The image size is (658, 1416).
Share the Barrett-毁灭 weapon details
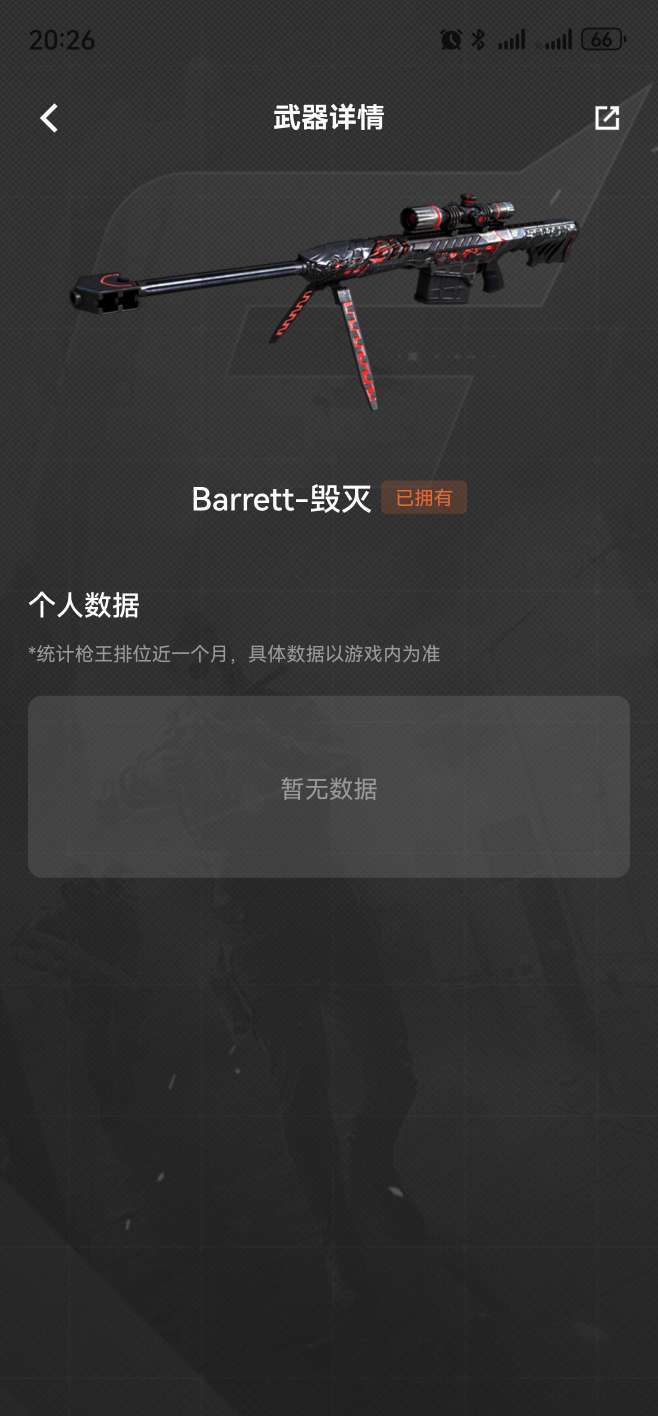(x=607, y=118)
